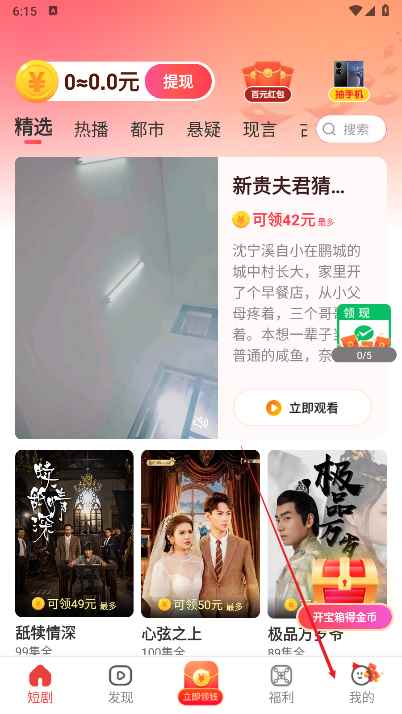Open the featured drama video preview
402x714 pixels.
click(117, 298)
